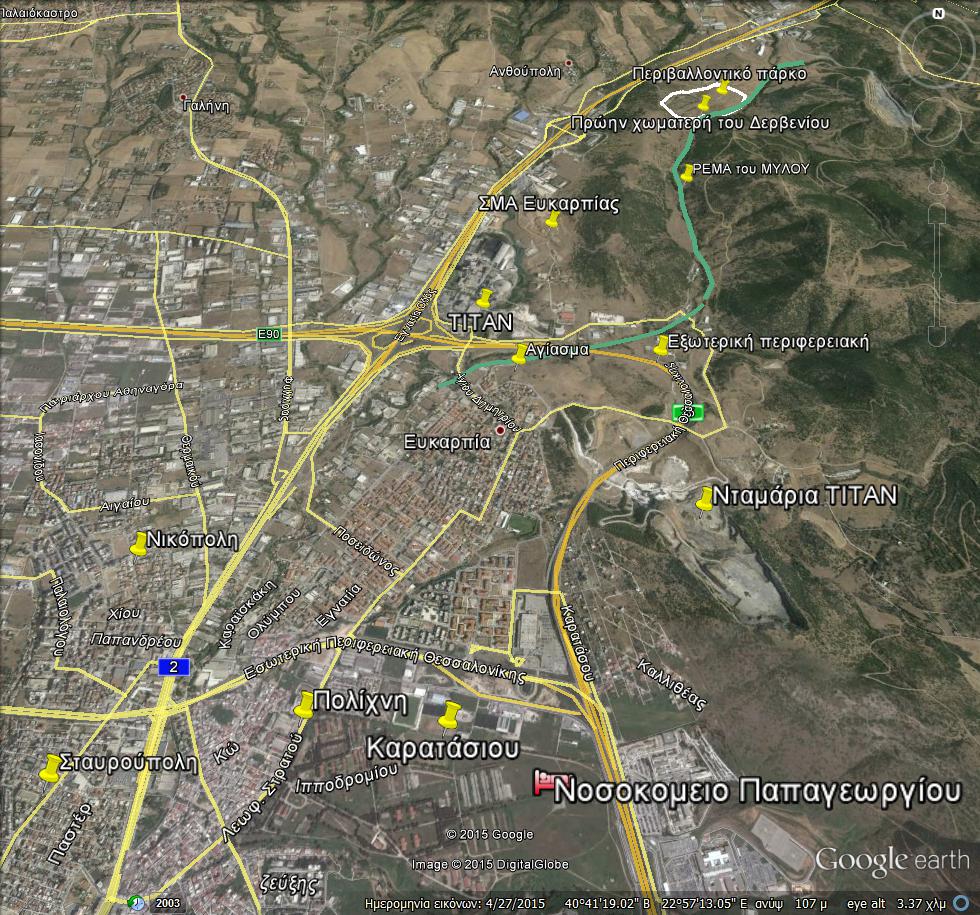Viewport: 980px width, 915px height.
Task: Tap the Εξωτερική περιφερειακή placemark pin
Action: (x=661, y=345)
